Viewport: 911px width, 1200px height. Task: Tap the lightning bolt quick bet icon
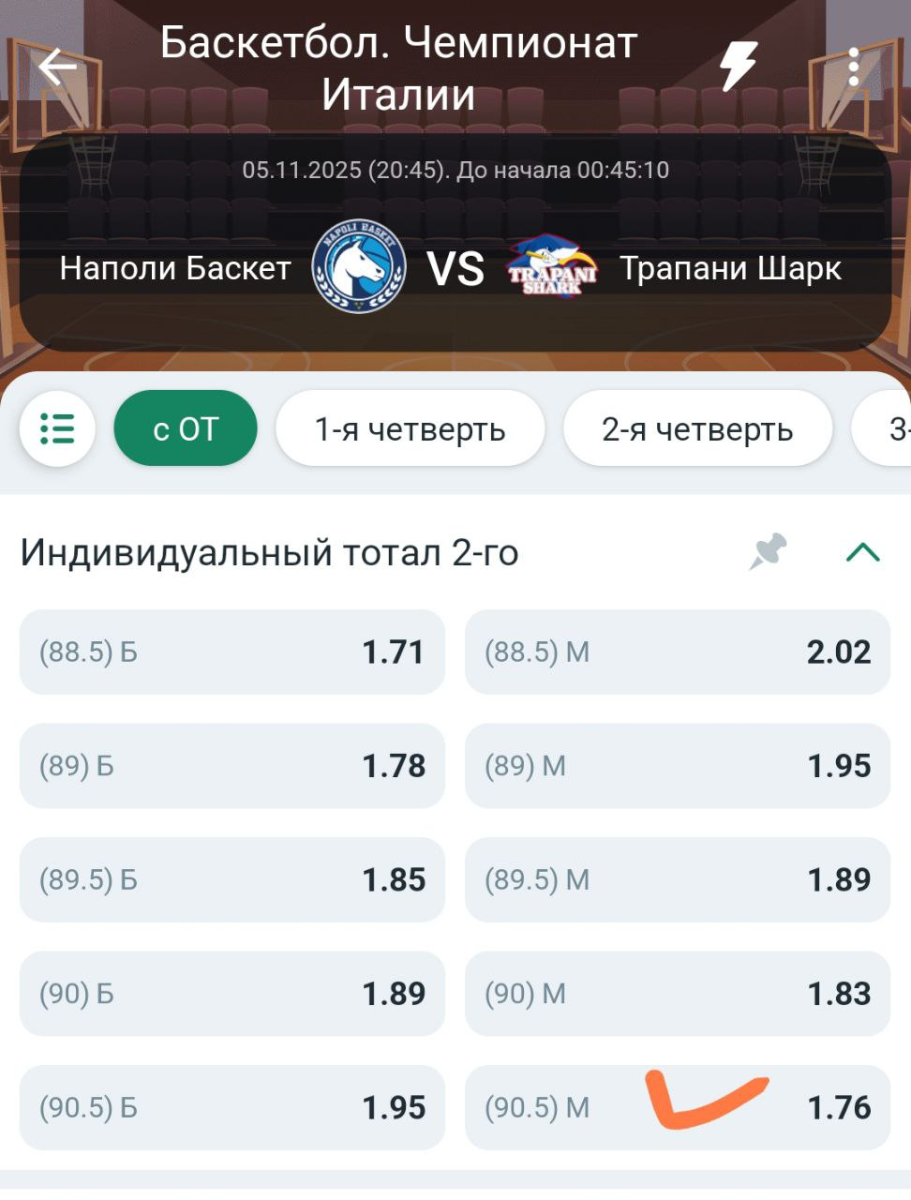pyautogui.click(x=738, y=67)
